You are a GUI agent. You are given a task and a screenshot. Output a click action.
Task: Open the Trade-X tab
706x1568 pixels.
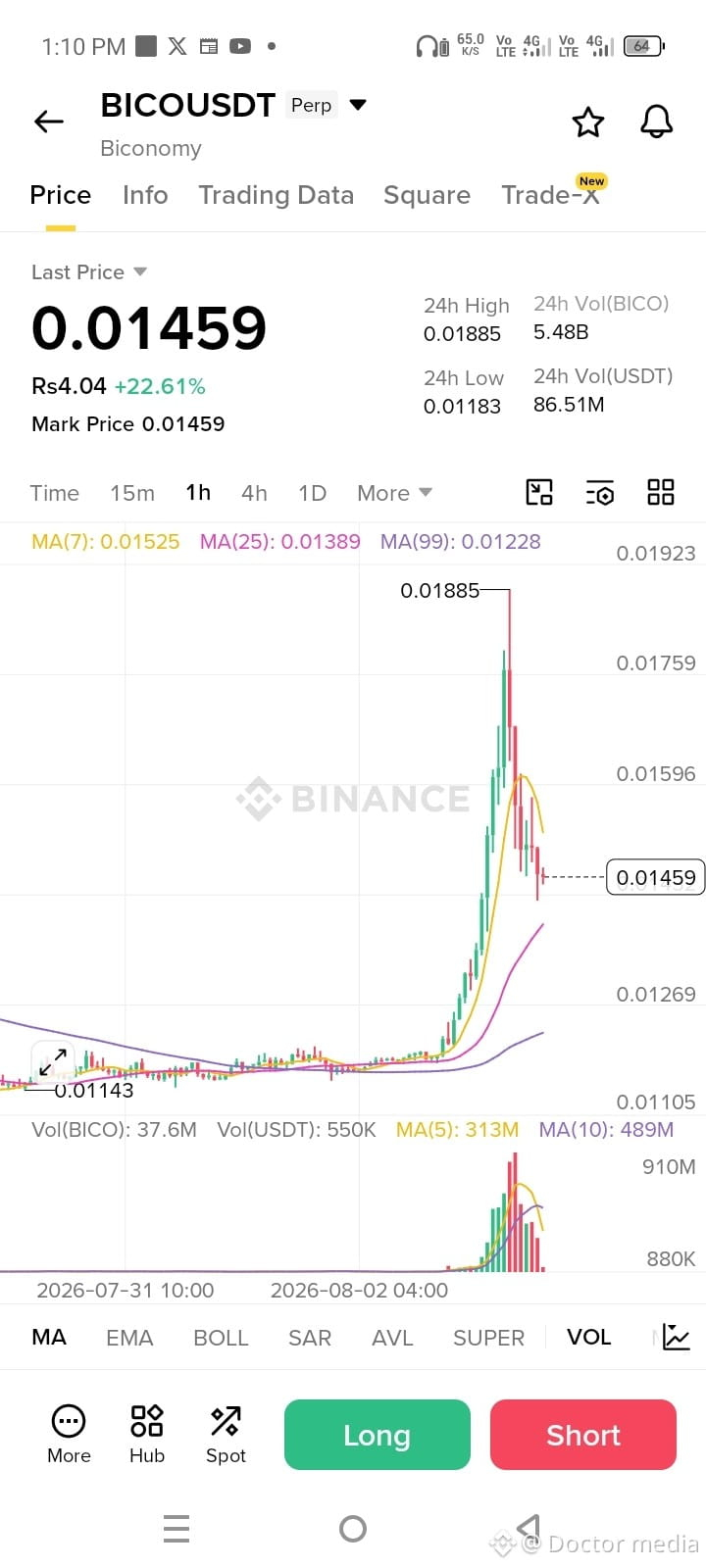click(x=550, y=195)
